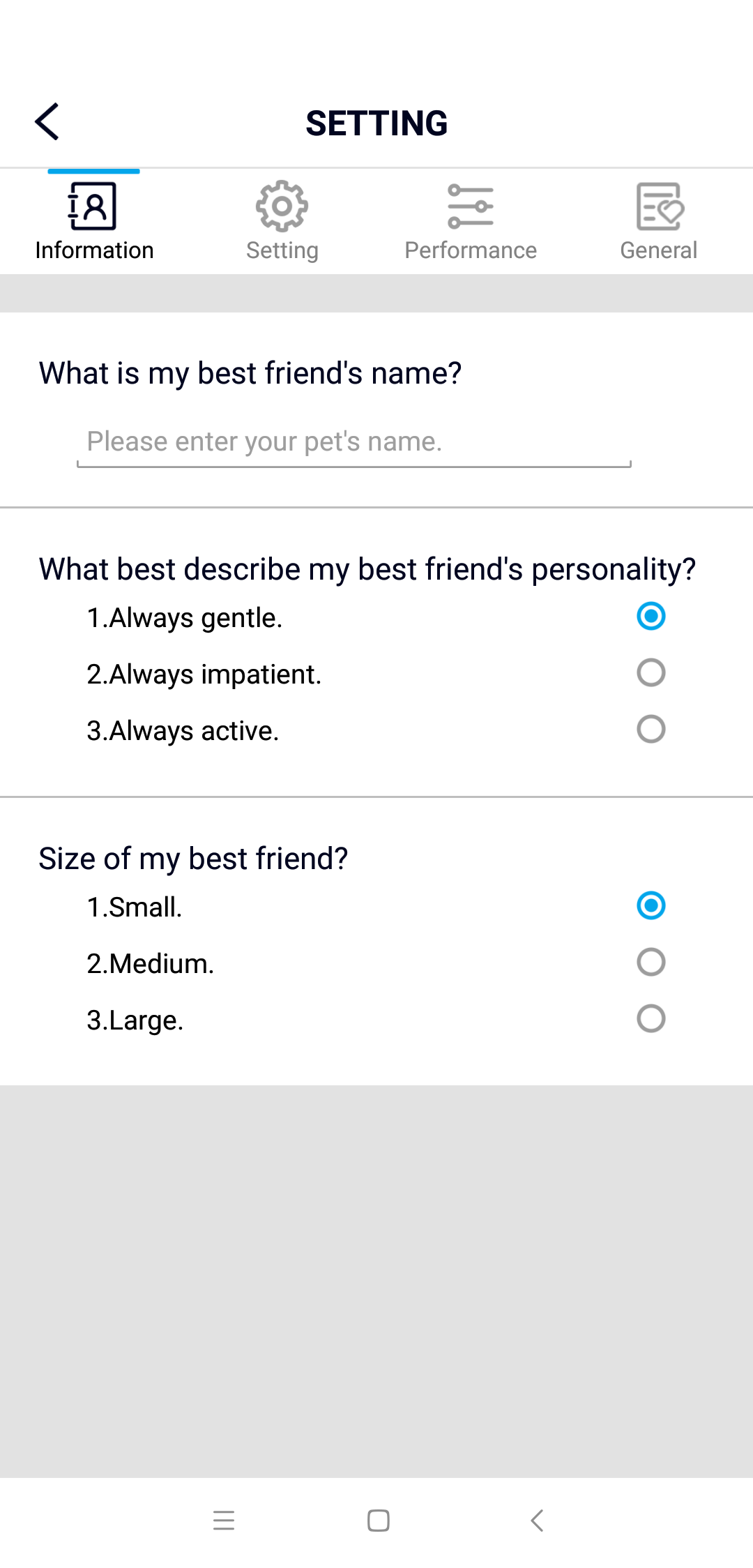Select the Information tab
The image size is (753, 1568).
click(x=94, y=221)
